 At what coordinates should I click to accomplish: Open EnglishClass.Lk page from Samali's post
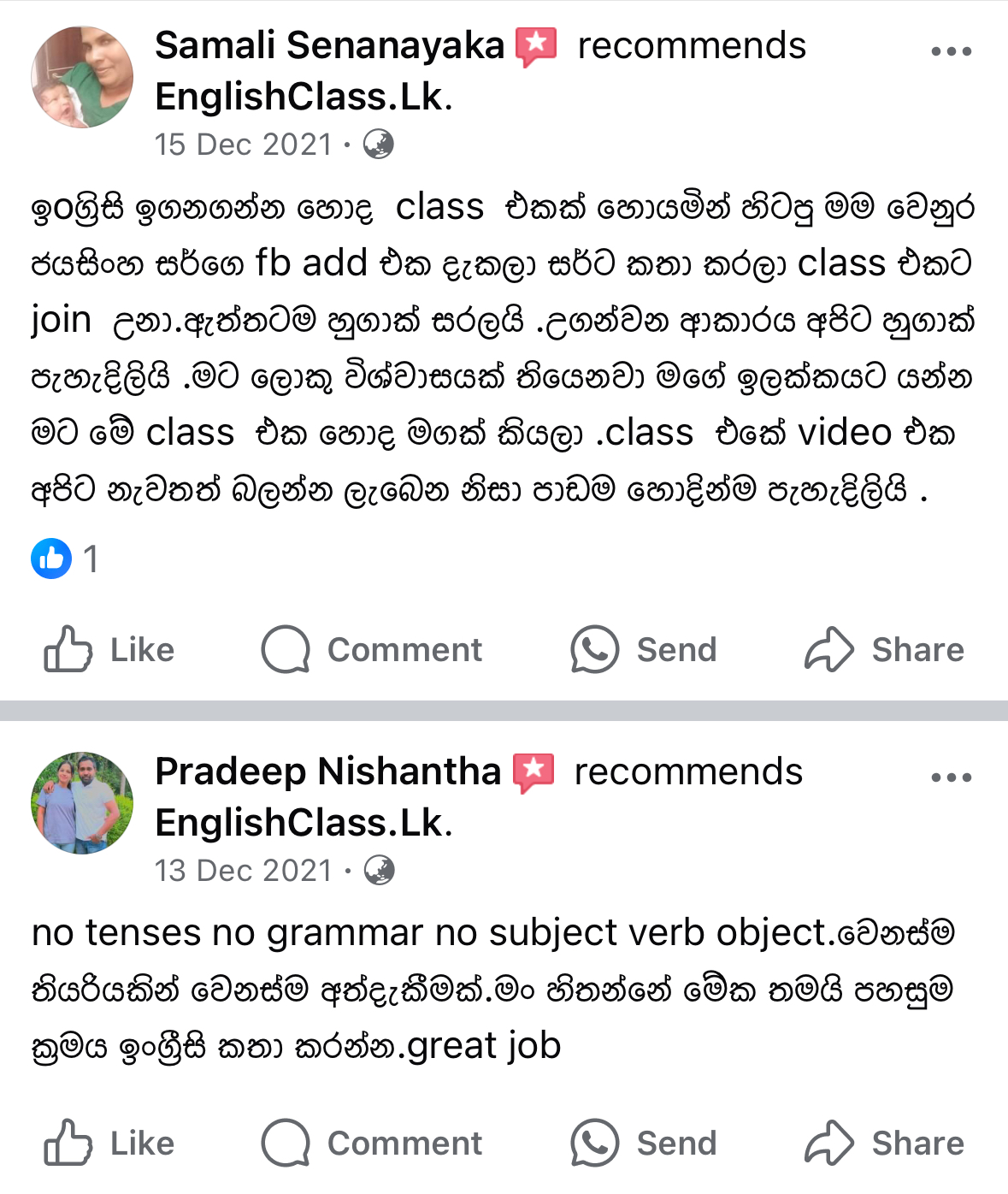coord(303,97)
